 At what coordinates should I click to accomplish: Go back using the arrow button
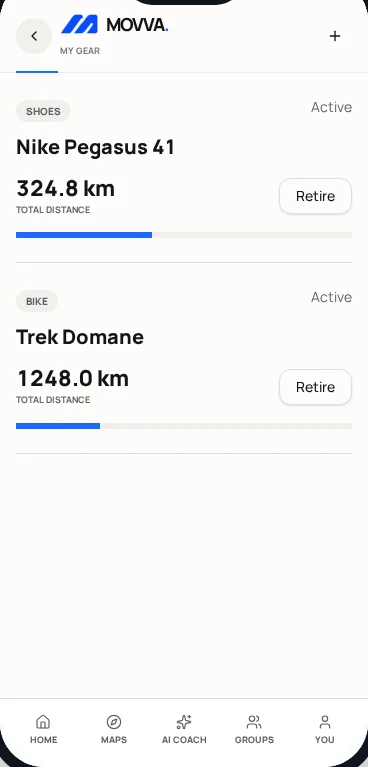coord(34,36)
